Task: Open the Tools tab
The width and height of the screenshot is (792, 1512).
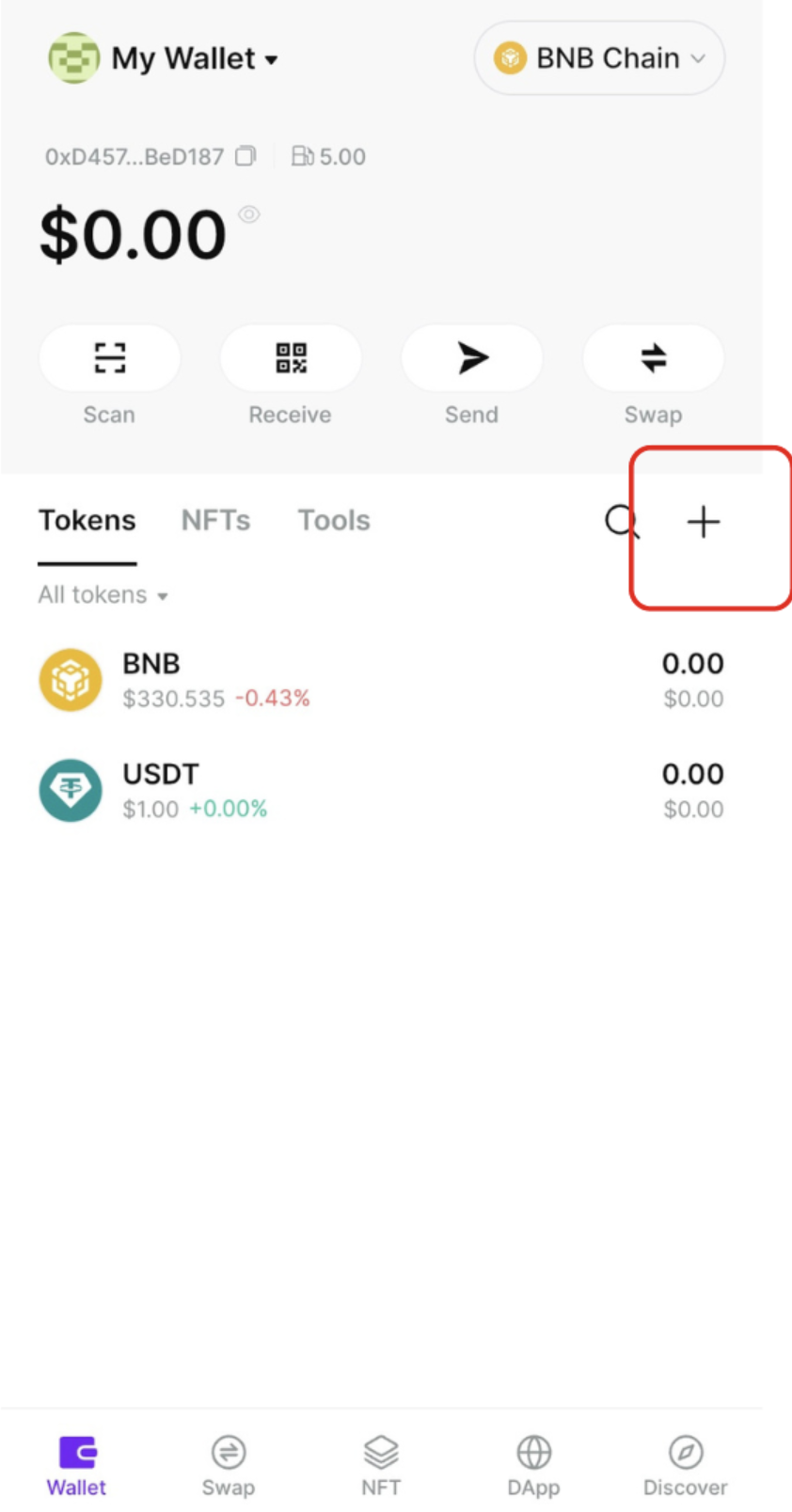Action: tap(334, 520)
